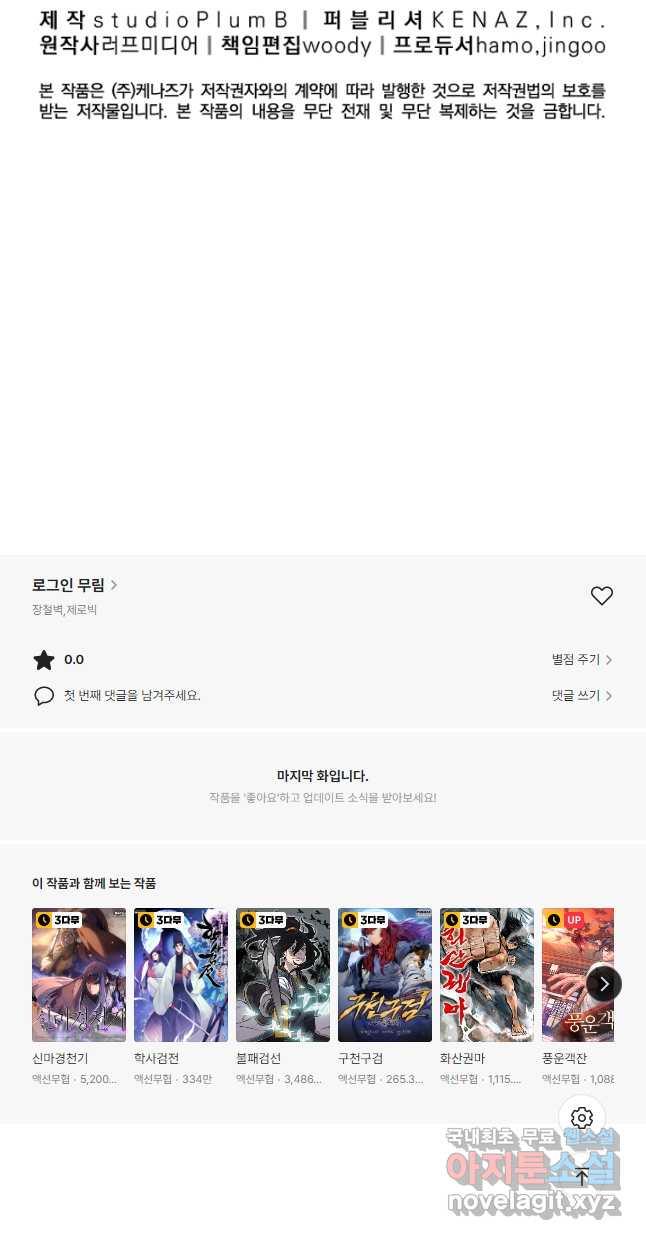Viewport: 646px width, 1240px height.
Task: Open the 화산권마 recommendation
Action: click(487, 975)
